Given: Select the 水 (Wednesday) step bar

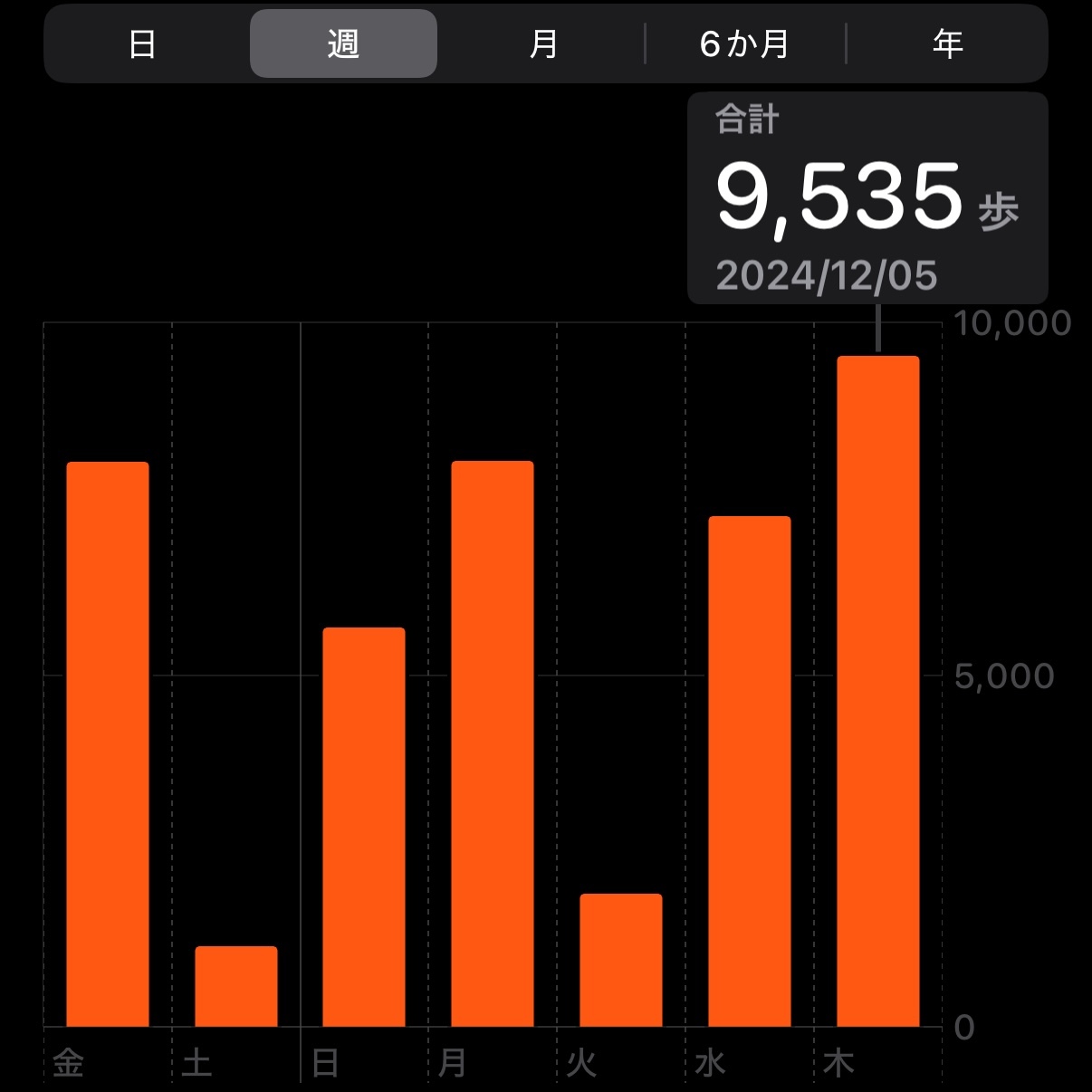Looking at the screenshot, I should click(750, 771).
